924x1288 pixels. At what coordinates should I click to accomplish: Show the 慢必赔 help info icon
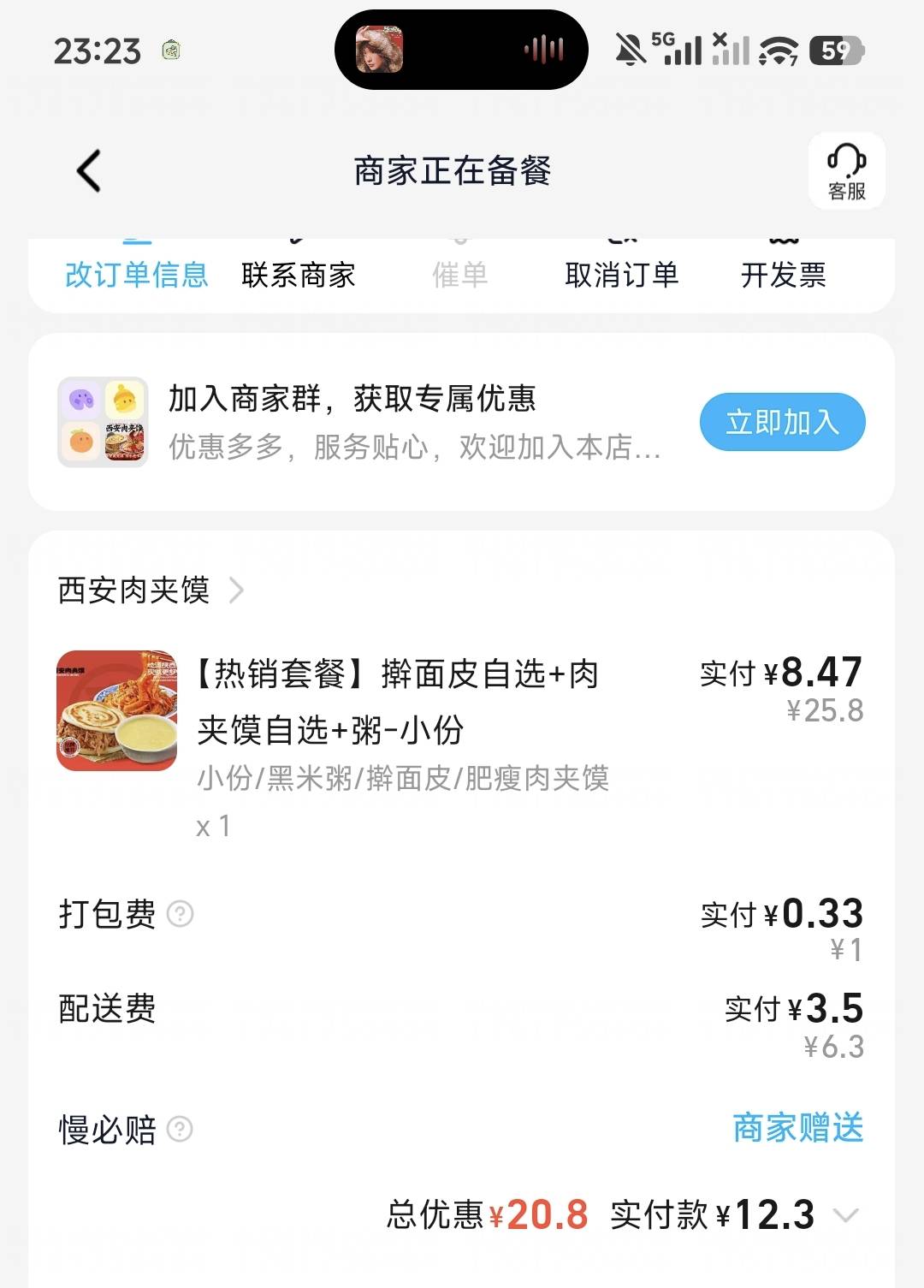pyautogui.click(x=180, y=1130)
